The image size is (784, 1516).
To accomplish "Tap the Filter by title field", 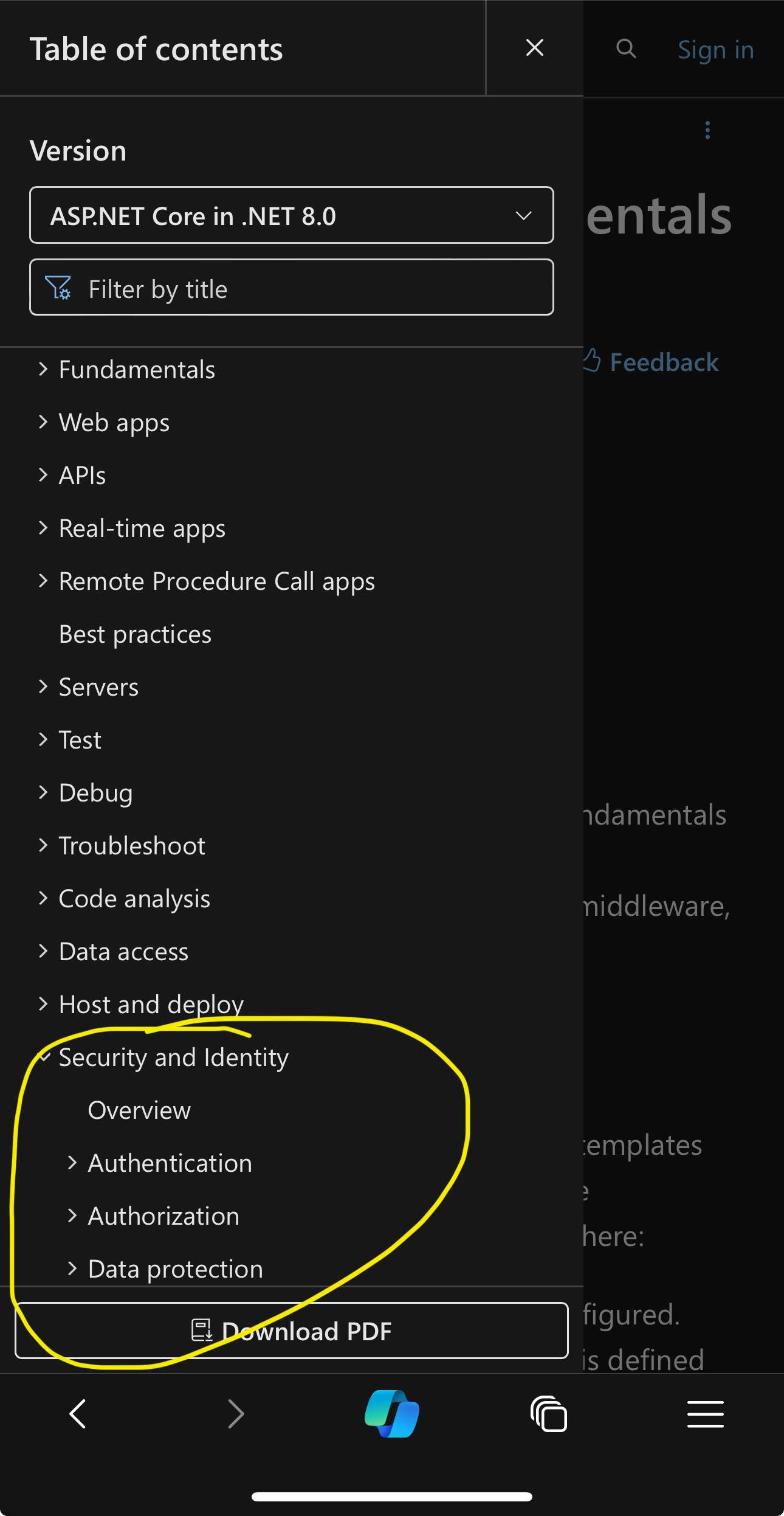I will coord(291,288).
